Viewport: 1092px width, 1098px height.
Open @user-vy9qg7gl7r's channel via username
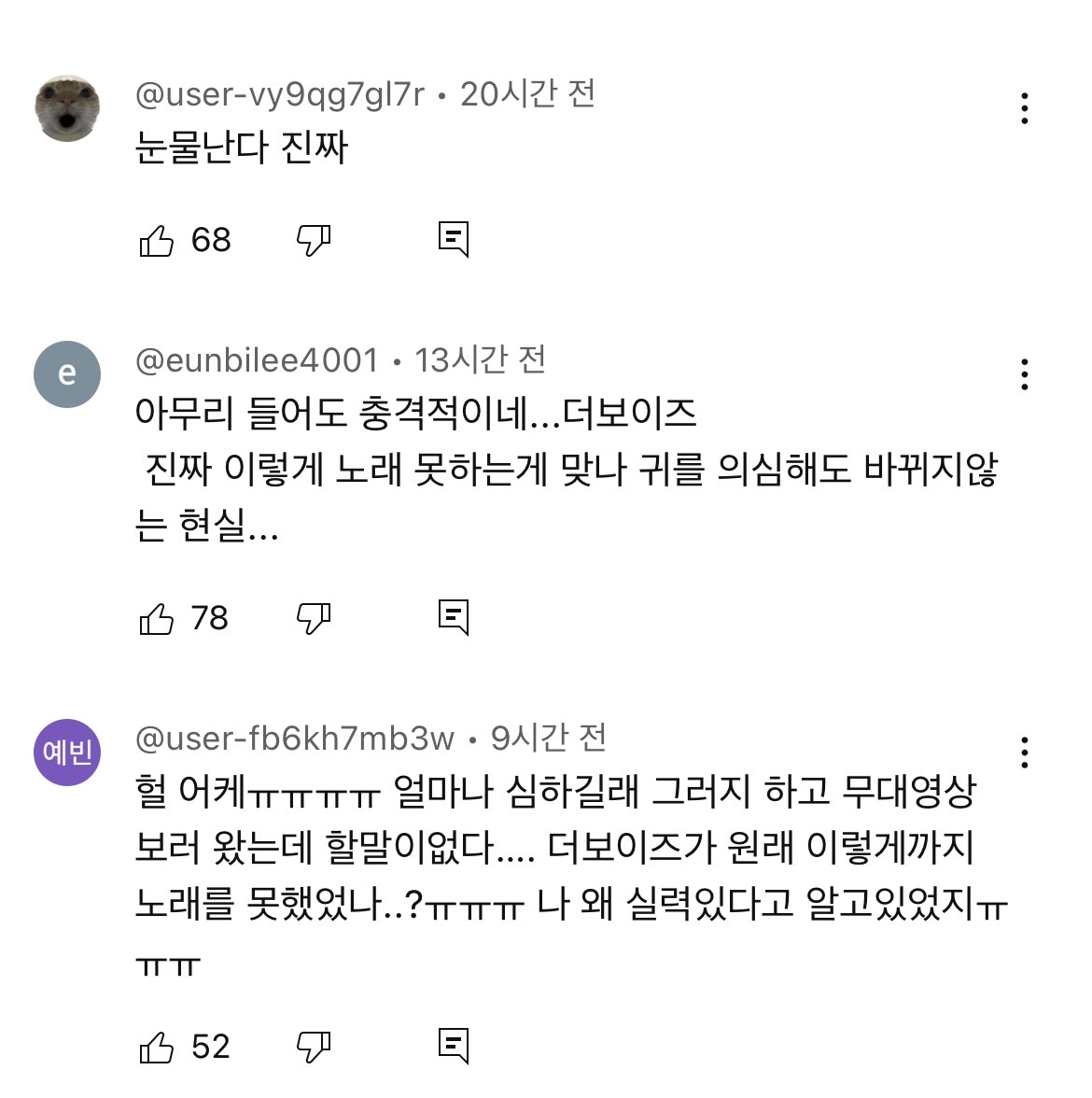click(x=277, y=93)
